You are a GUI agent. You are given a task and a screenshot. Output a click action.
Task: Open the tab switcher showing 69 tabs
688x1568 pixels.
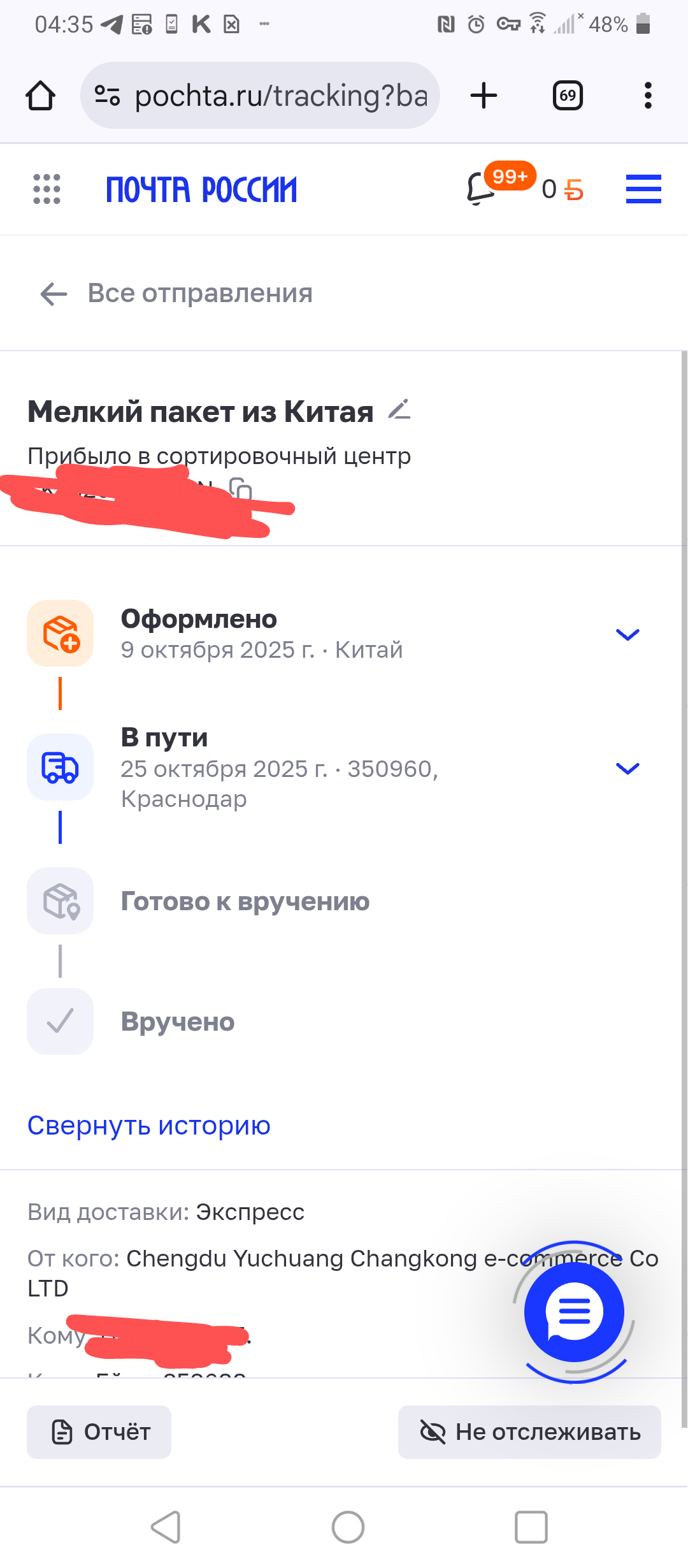(568, 96)
